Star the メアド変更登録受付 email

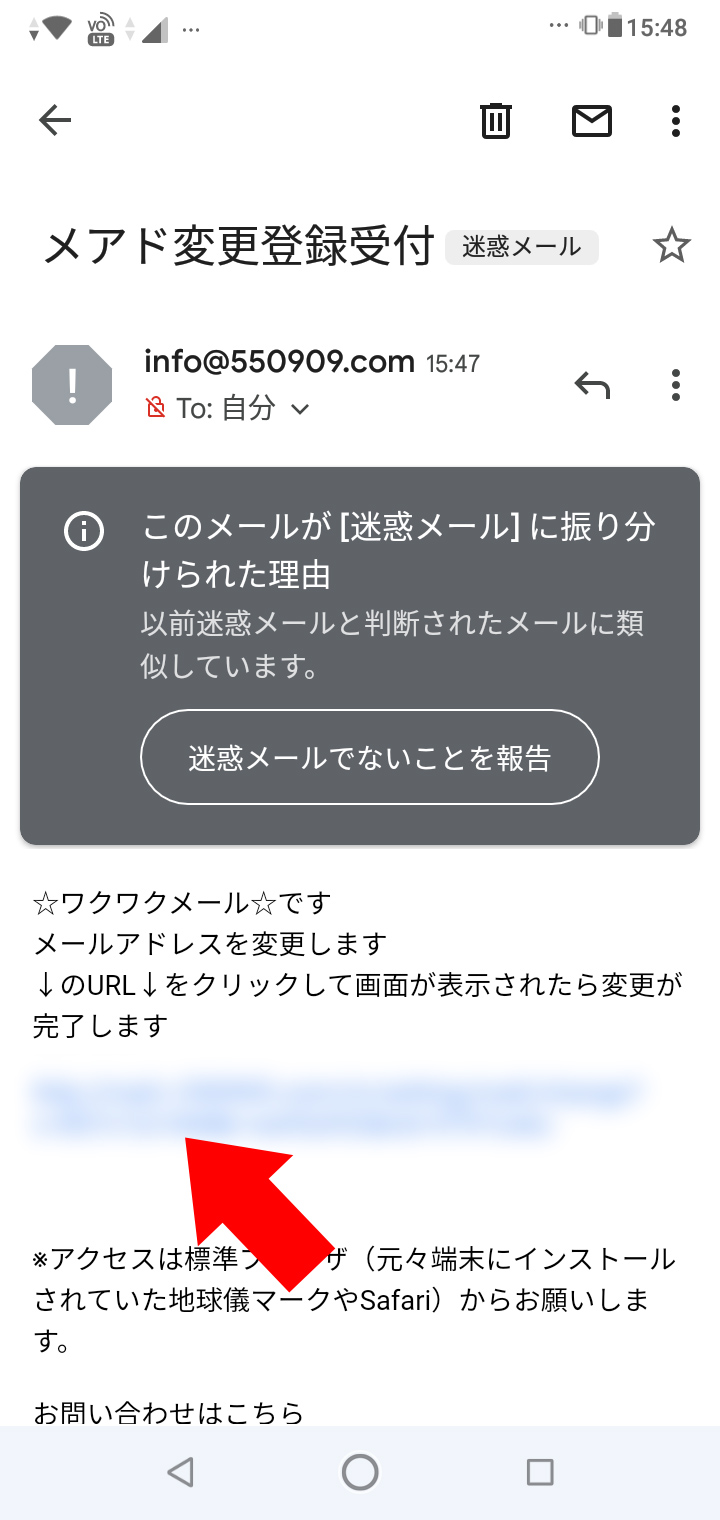[671, 245]
